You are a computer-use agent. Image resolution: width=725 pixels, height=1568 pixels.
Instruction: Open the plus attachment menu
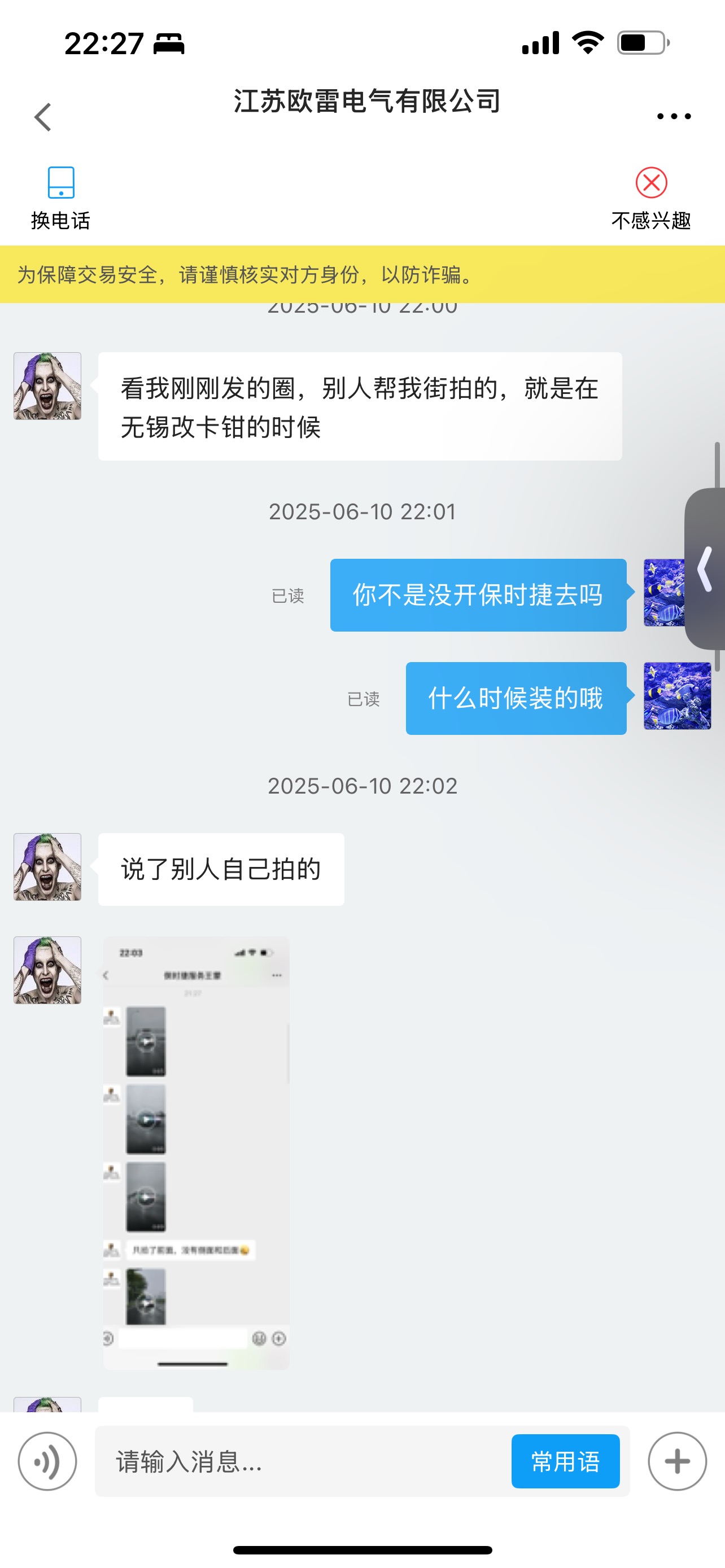(x=677, y=1461)
